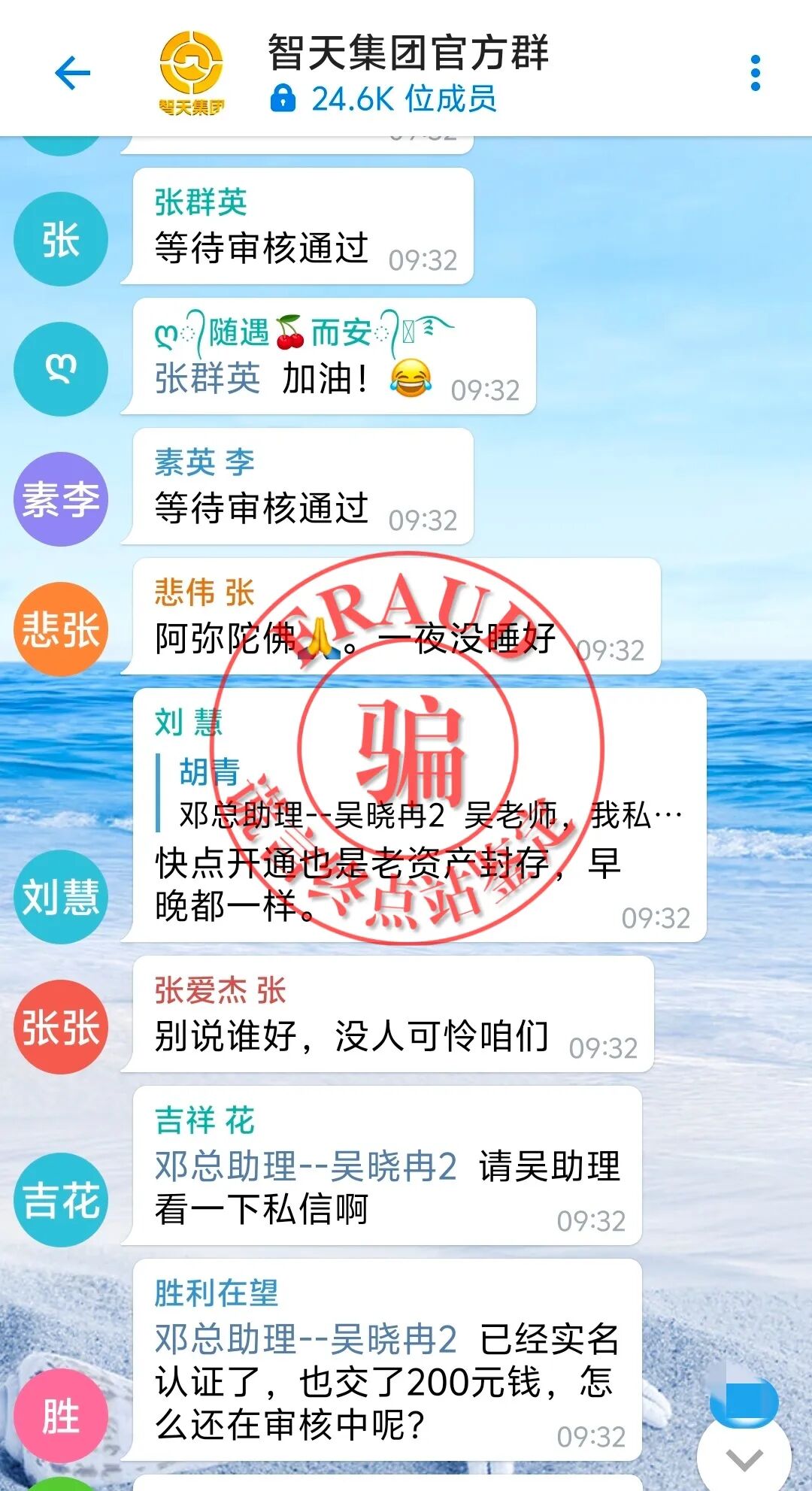Image resolution: width=812 pixels, height=1491 pixels.
Task: View 素英 李's avatar profile
Action: (61, 499)
